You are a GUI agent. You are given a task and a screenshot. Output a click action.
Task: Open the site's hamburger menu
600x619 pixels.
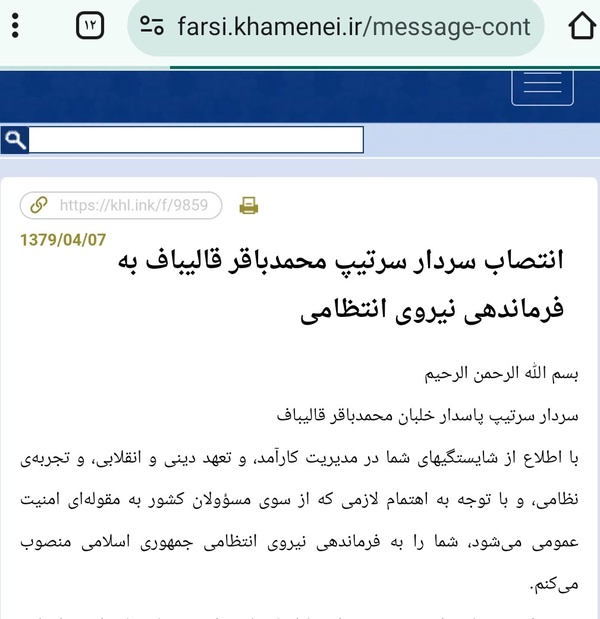click(x=542, y=88)
